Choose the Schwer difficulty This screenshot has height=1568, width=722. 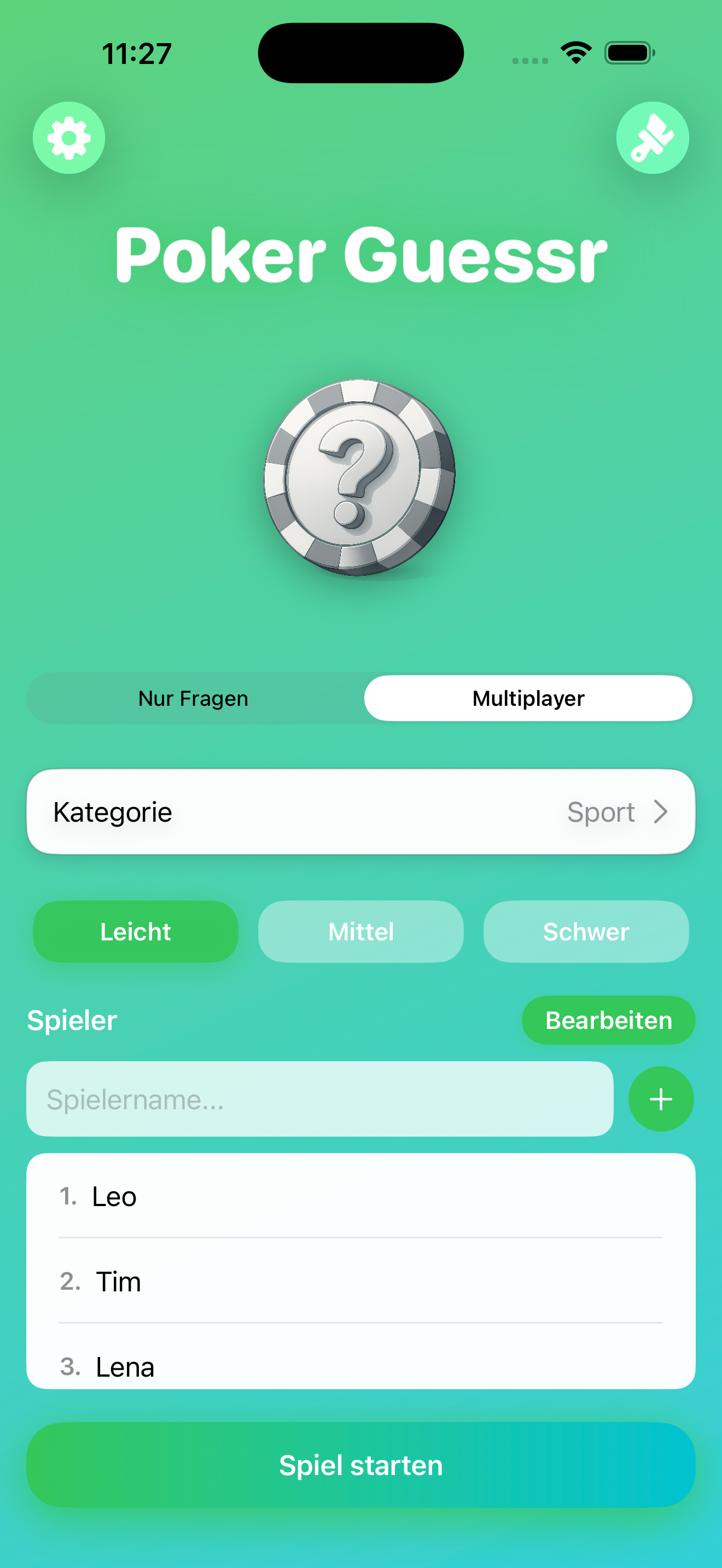586,931
